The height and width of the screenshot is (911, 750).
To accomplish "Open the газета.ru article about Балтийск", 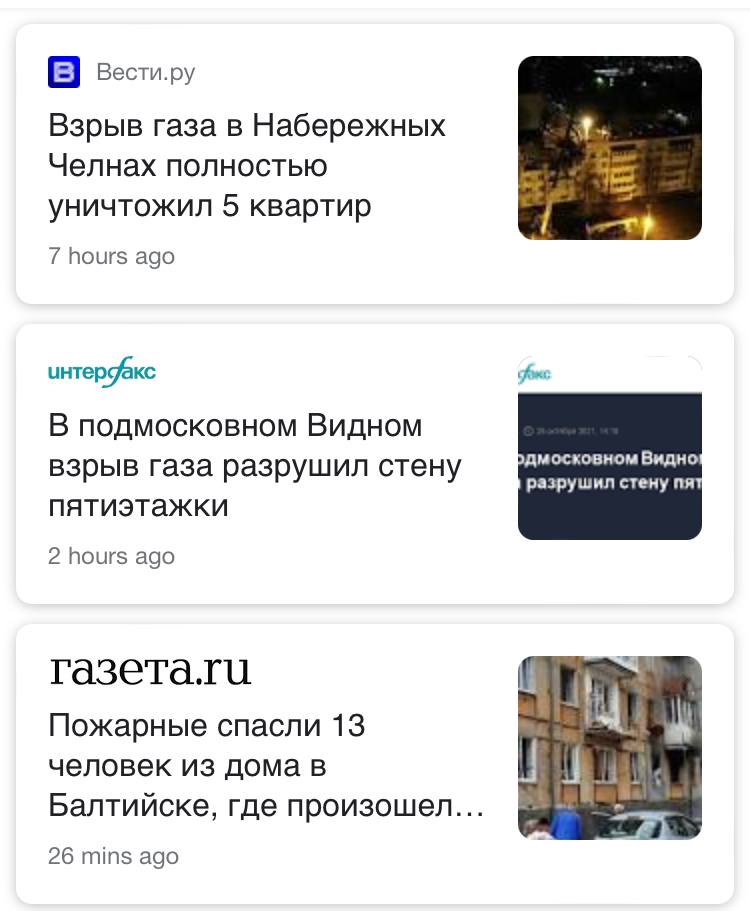I will pyautogui.click(x=265, y=766).
